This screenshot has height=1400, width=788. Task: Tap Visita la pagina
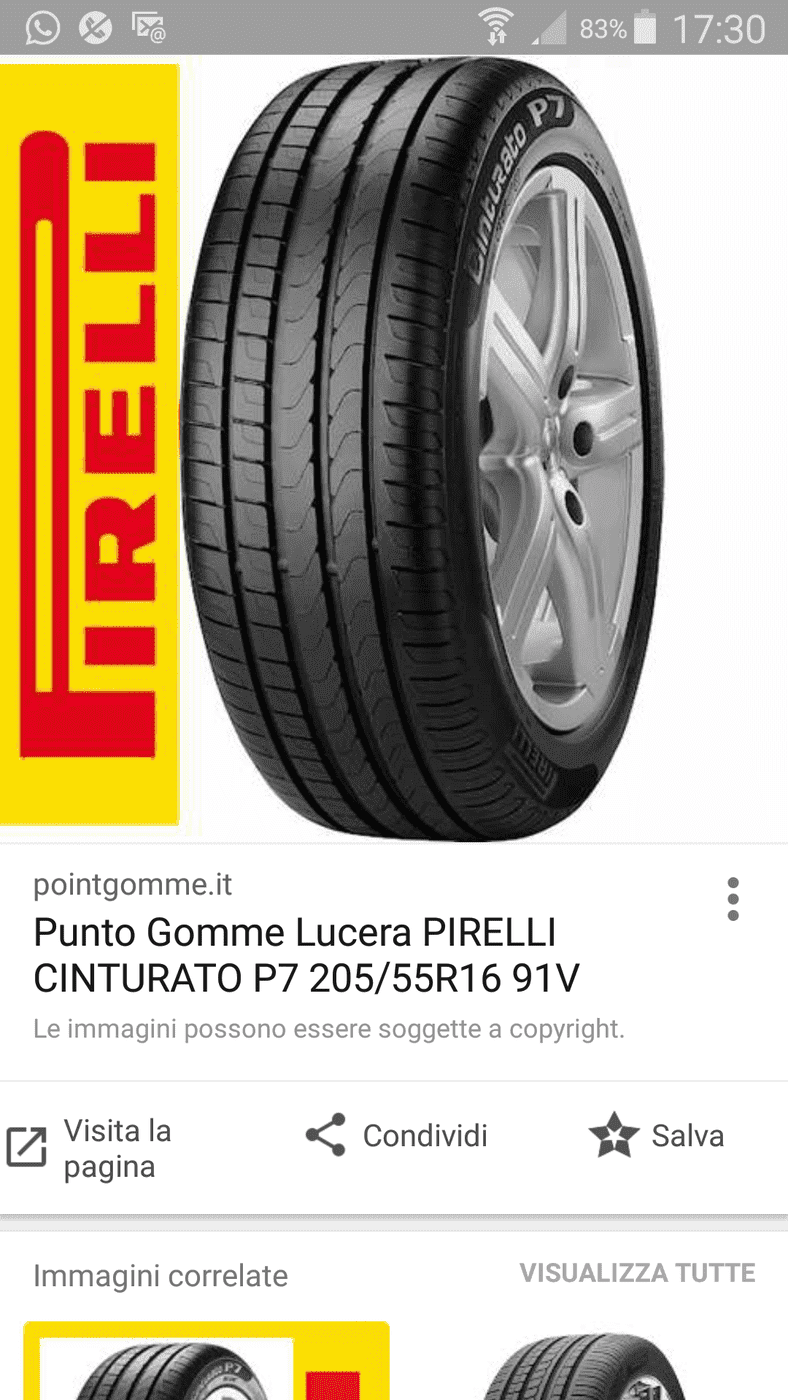90,1148
